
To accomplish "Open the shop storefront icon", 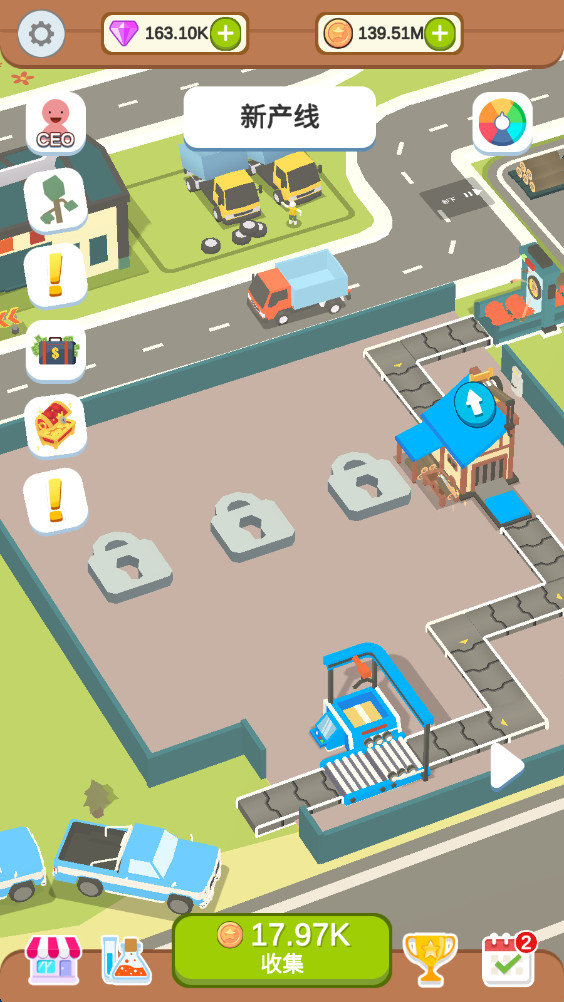I will [x=54, y=960].
